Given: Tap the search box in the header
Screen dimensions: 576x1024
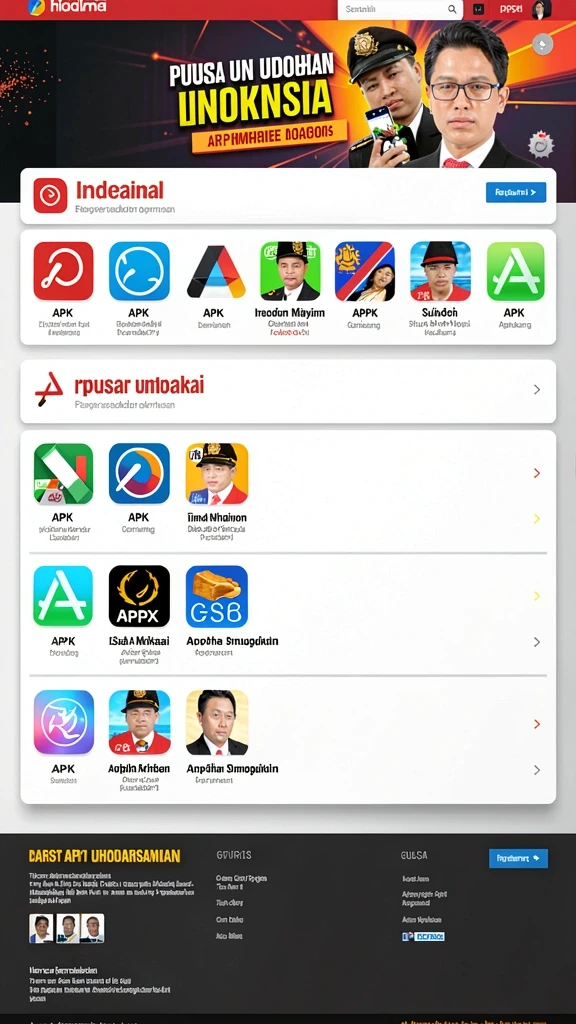Looking at the screenshot, I should click(400, 9).
